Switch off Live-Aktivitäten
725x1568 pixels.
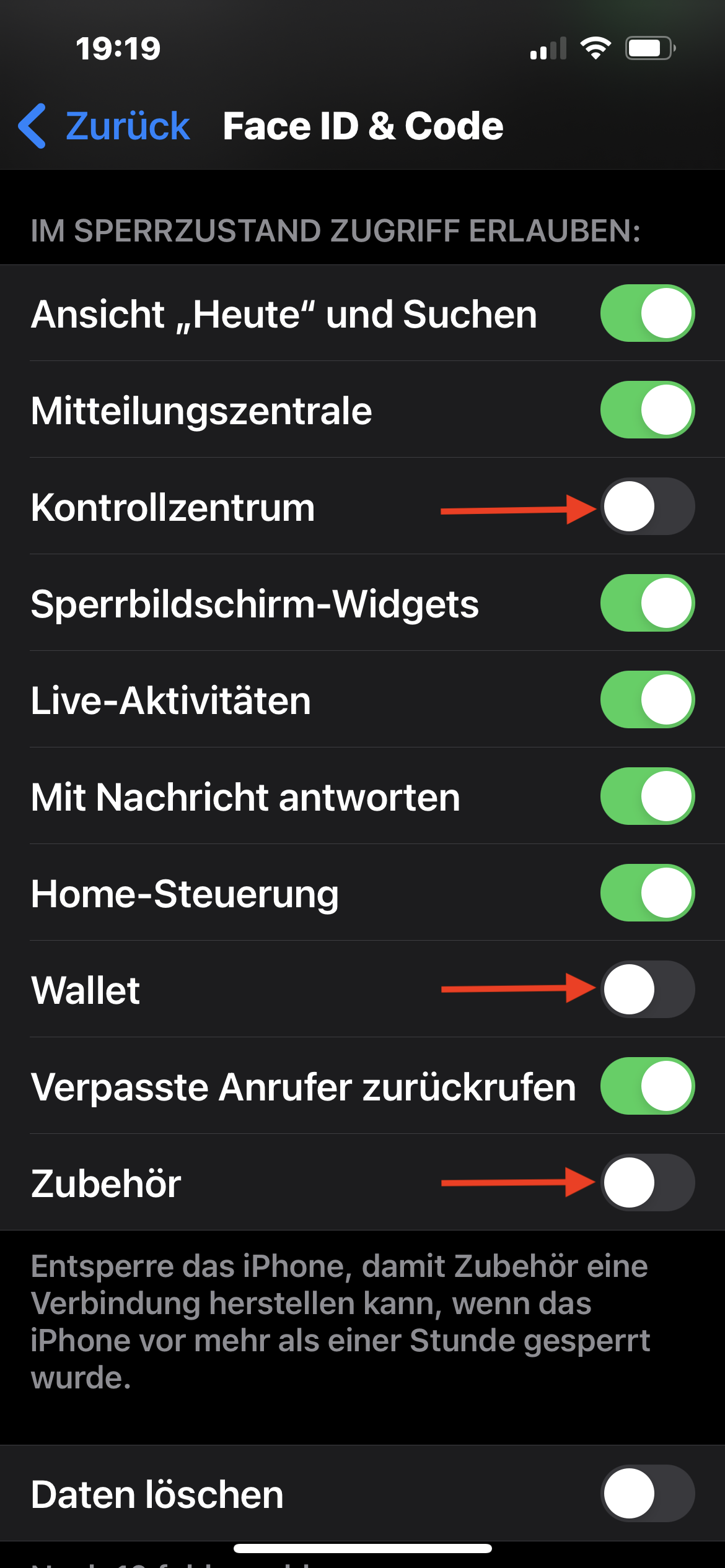[x=647, y=700]
